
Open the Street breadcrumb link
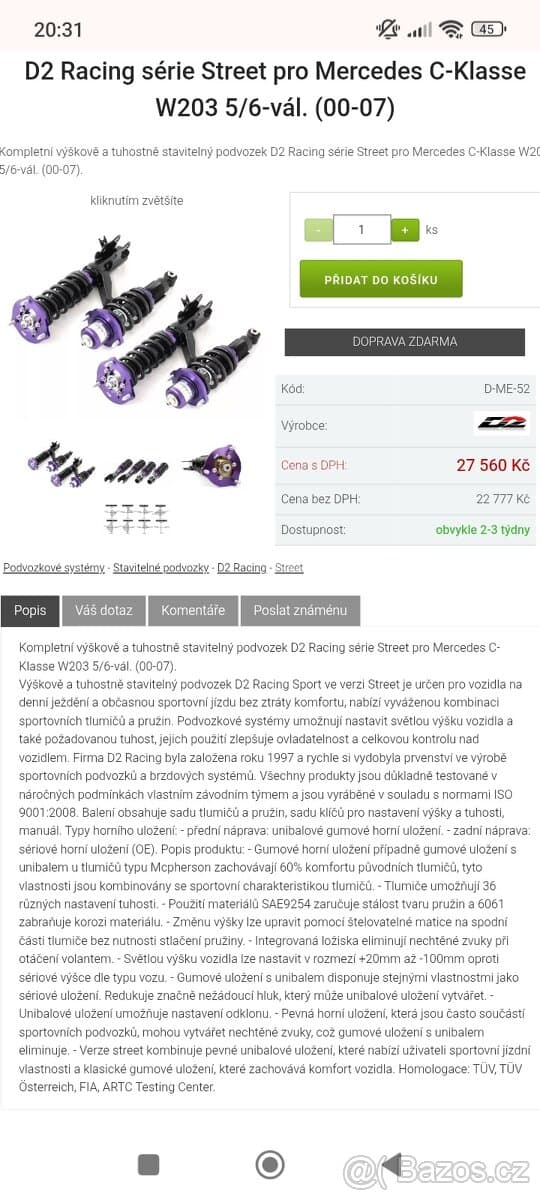[289, 568]
